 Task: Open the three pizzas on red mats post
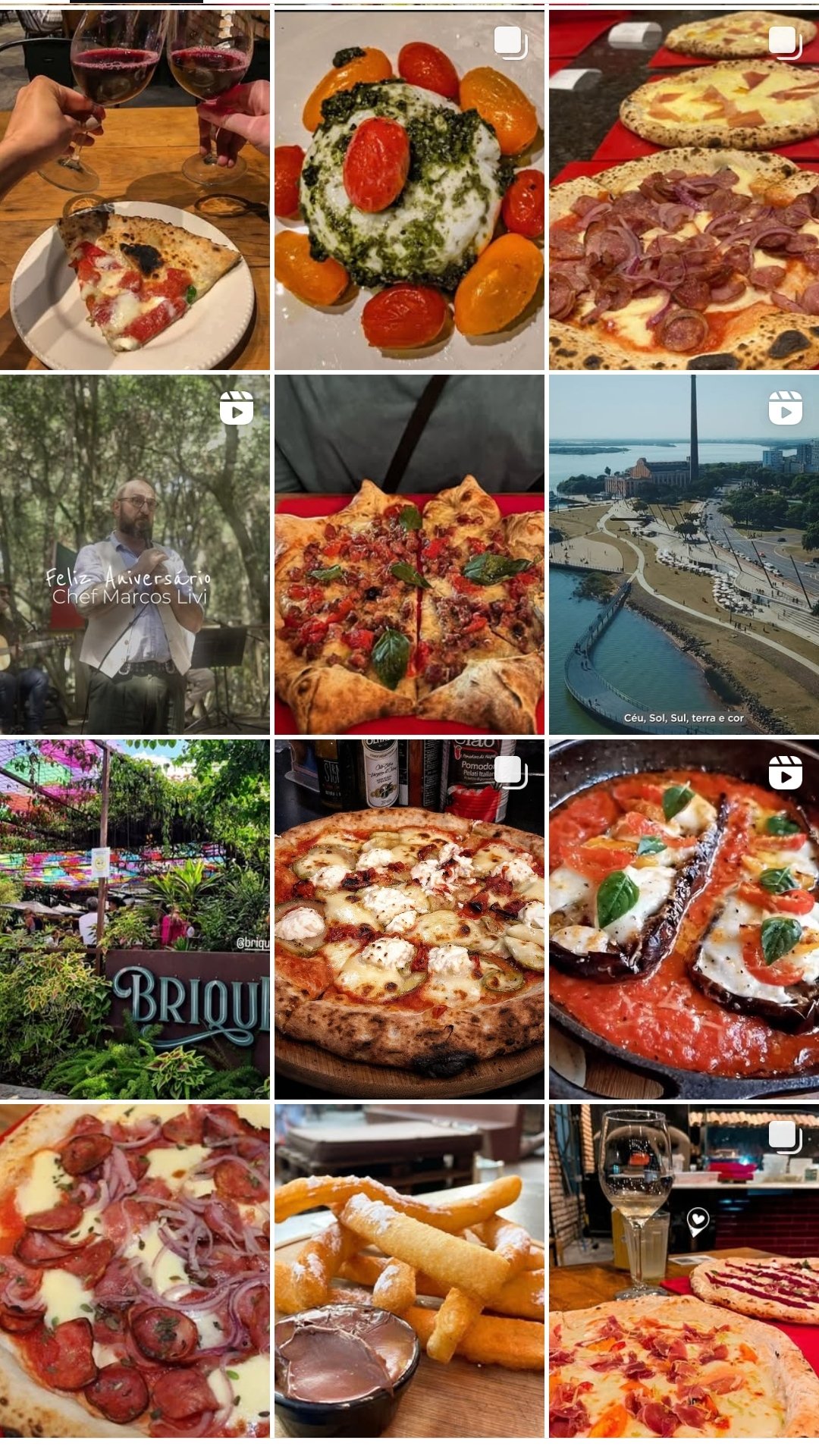(x=684, y=190)
